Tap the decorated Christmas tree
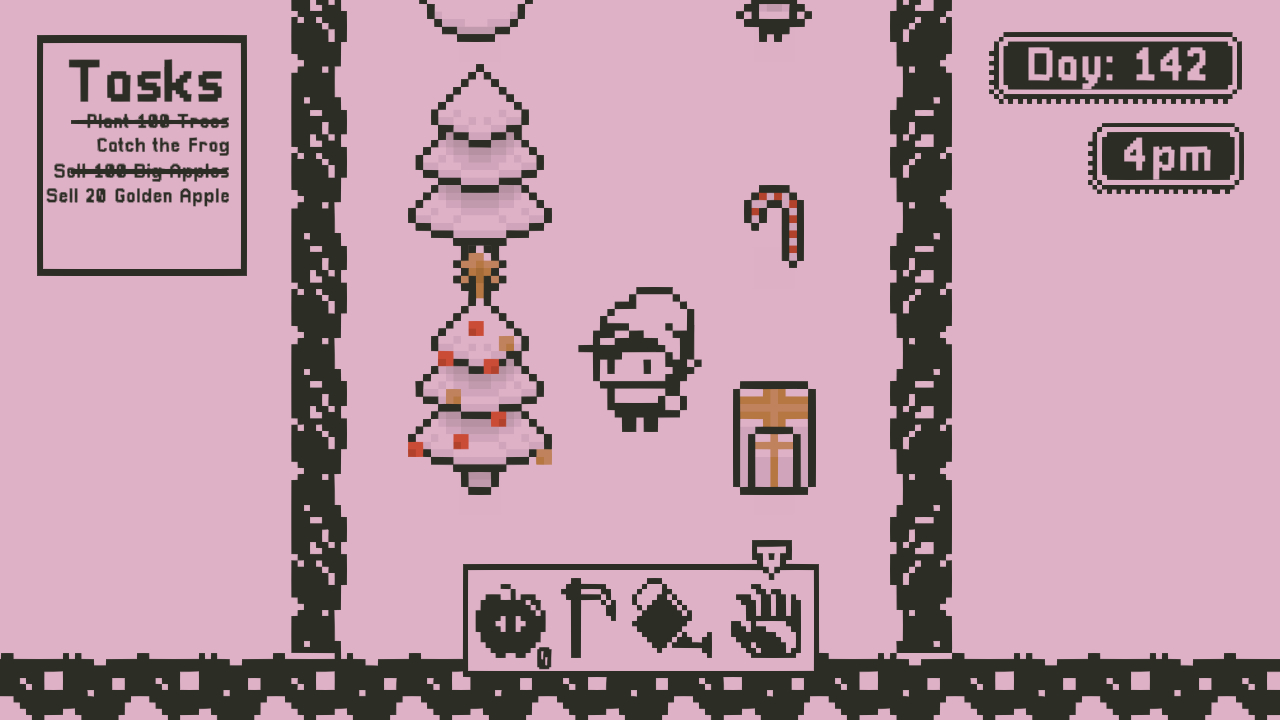This screenshot has width=1280, height=720. point(480,390)
